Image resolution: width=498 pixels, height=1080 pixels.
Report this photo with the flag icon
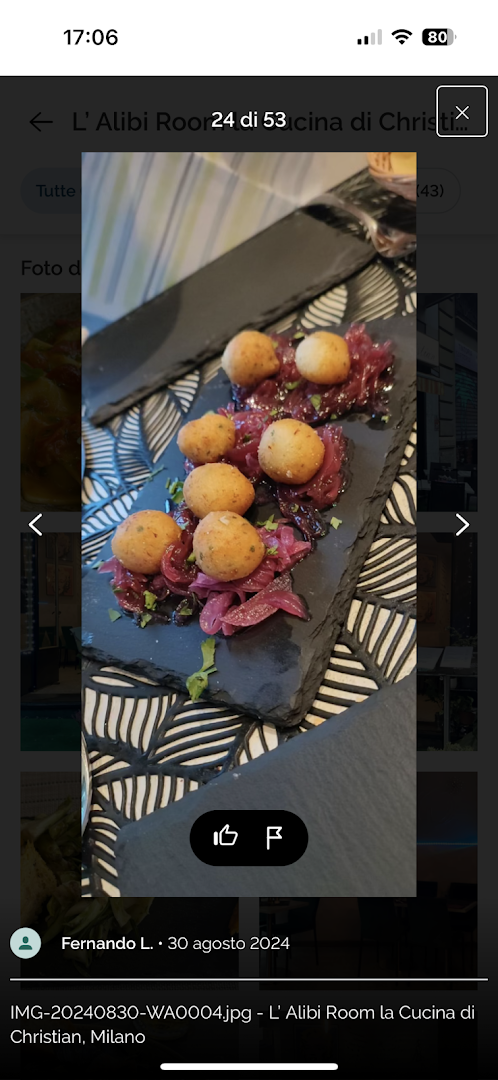[x=273, y=838]
